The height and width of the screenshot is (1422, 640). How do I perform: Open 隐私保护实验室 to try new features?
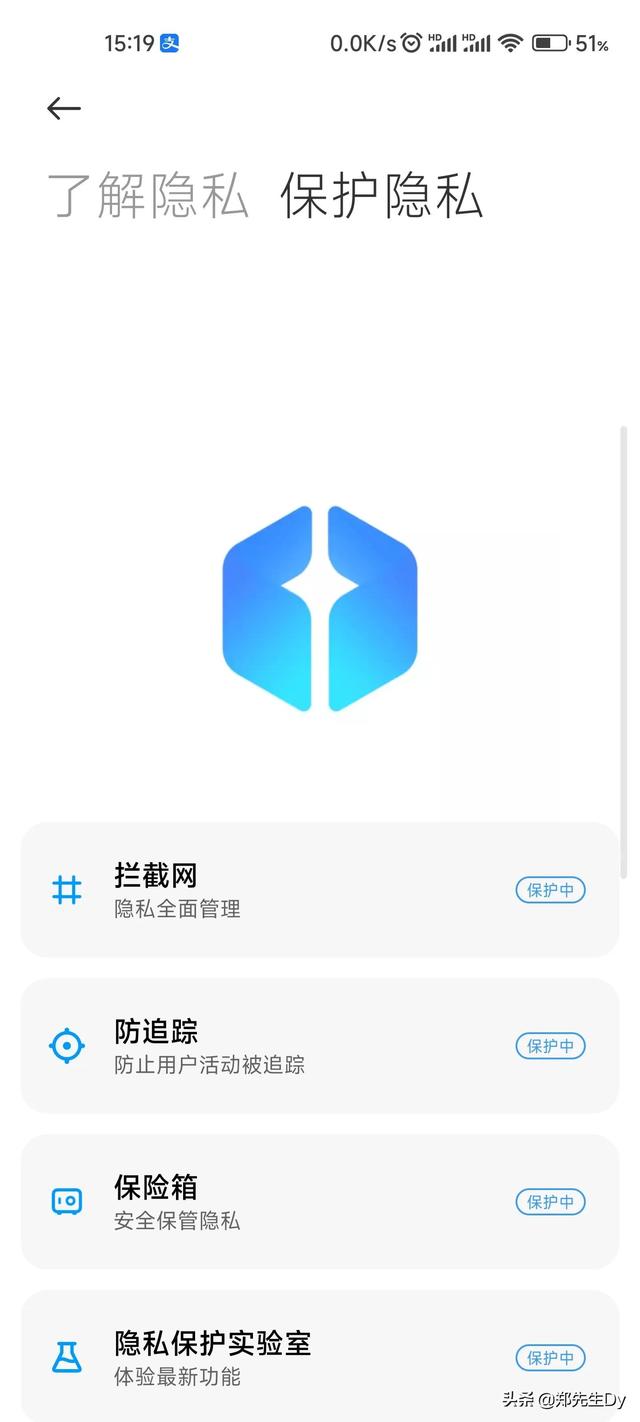tap(320, 1356)
